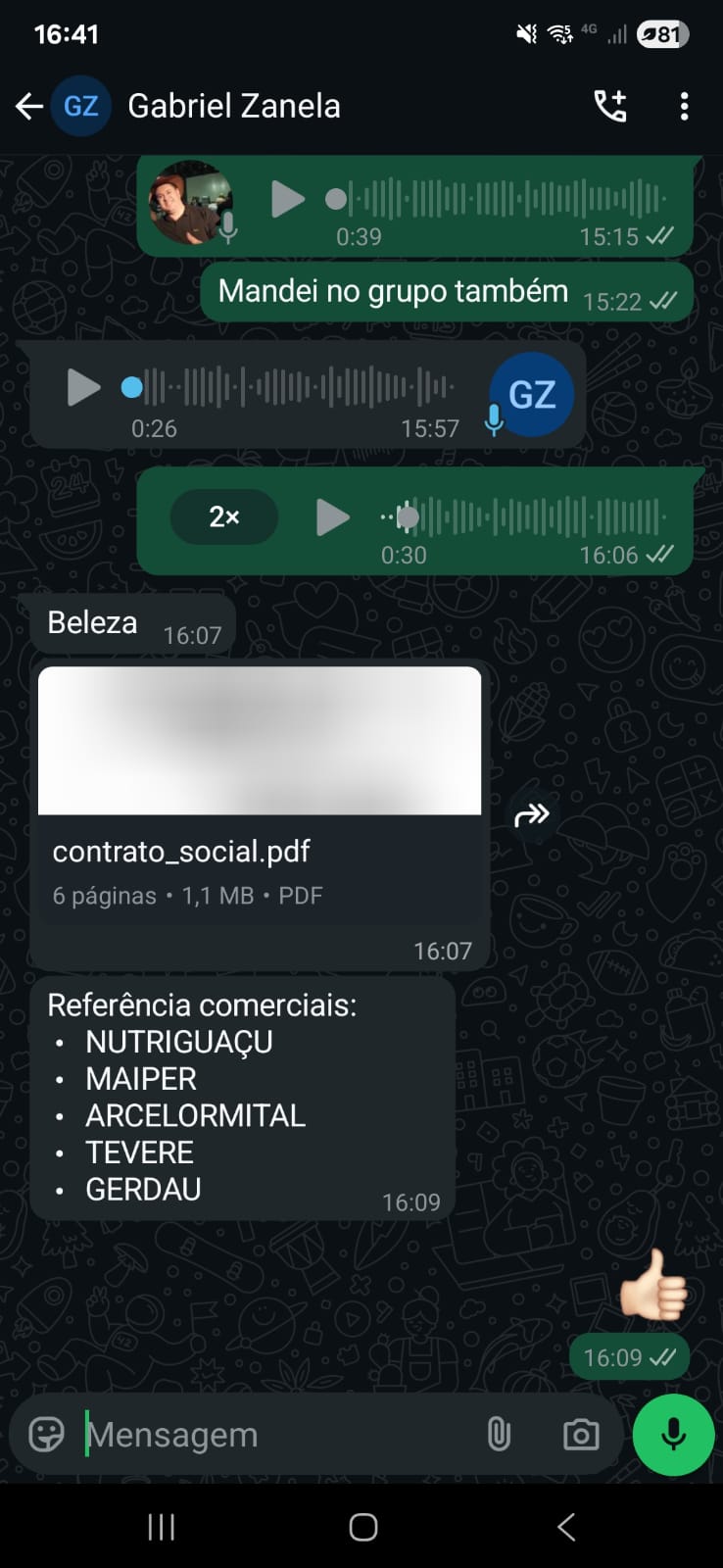Go back to the chat list

[29, 106]
